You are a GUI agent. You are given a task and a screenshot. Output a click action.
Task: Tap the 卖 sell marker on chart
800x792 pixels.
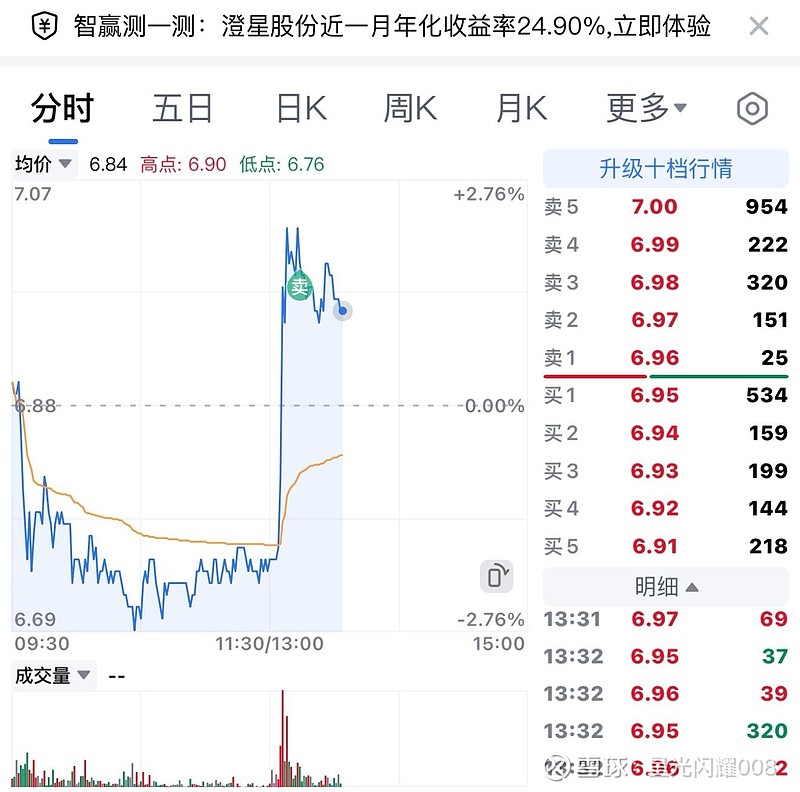[300, 286]
